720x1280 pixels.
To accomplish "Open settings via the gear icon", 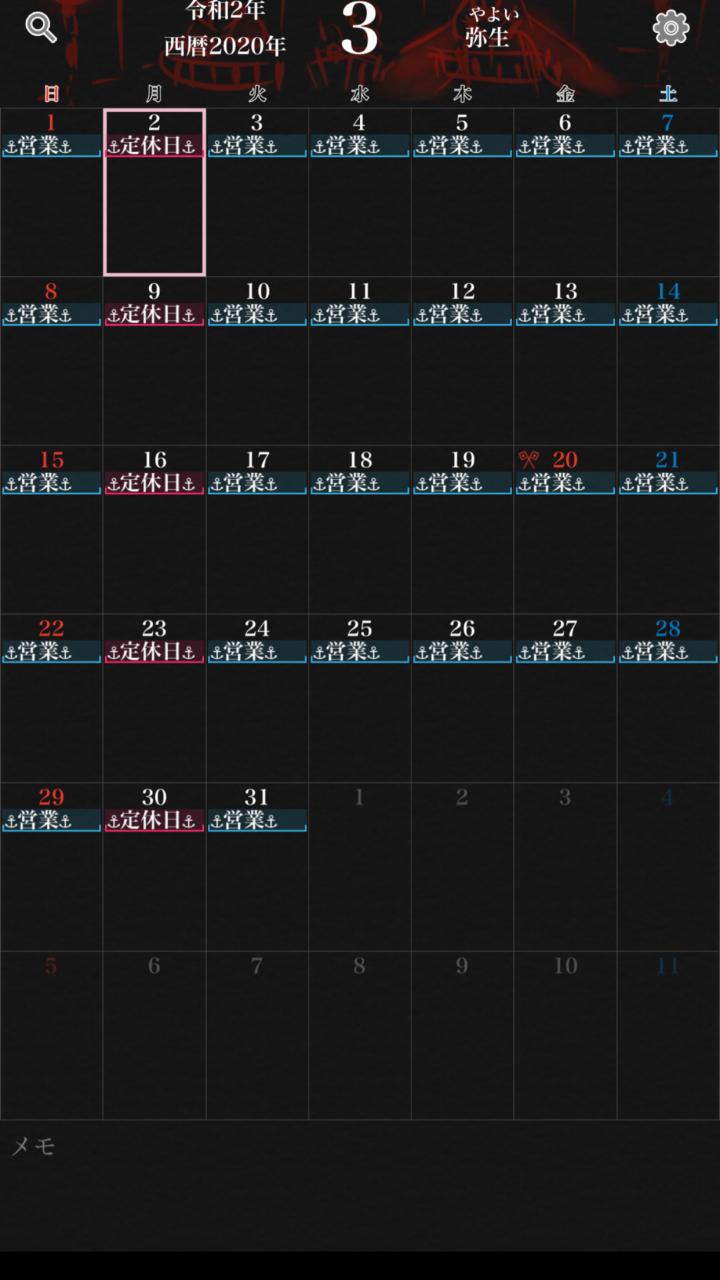I will (x=671, y=28).
